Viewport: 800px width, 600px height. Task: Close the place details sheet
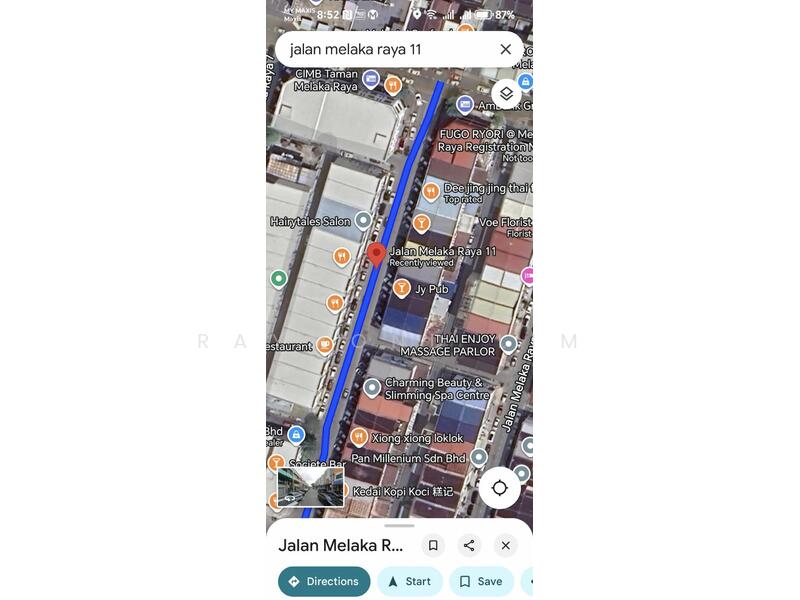[x=505, y=545]
